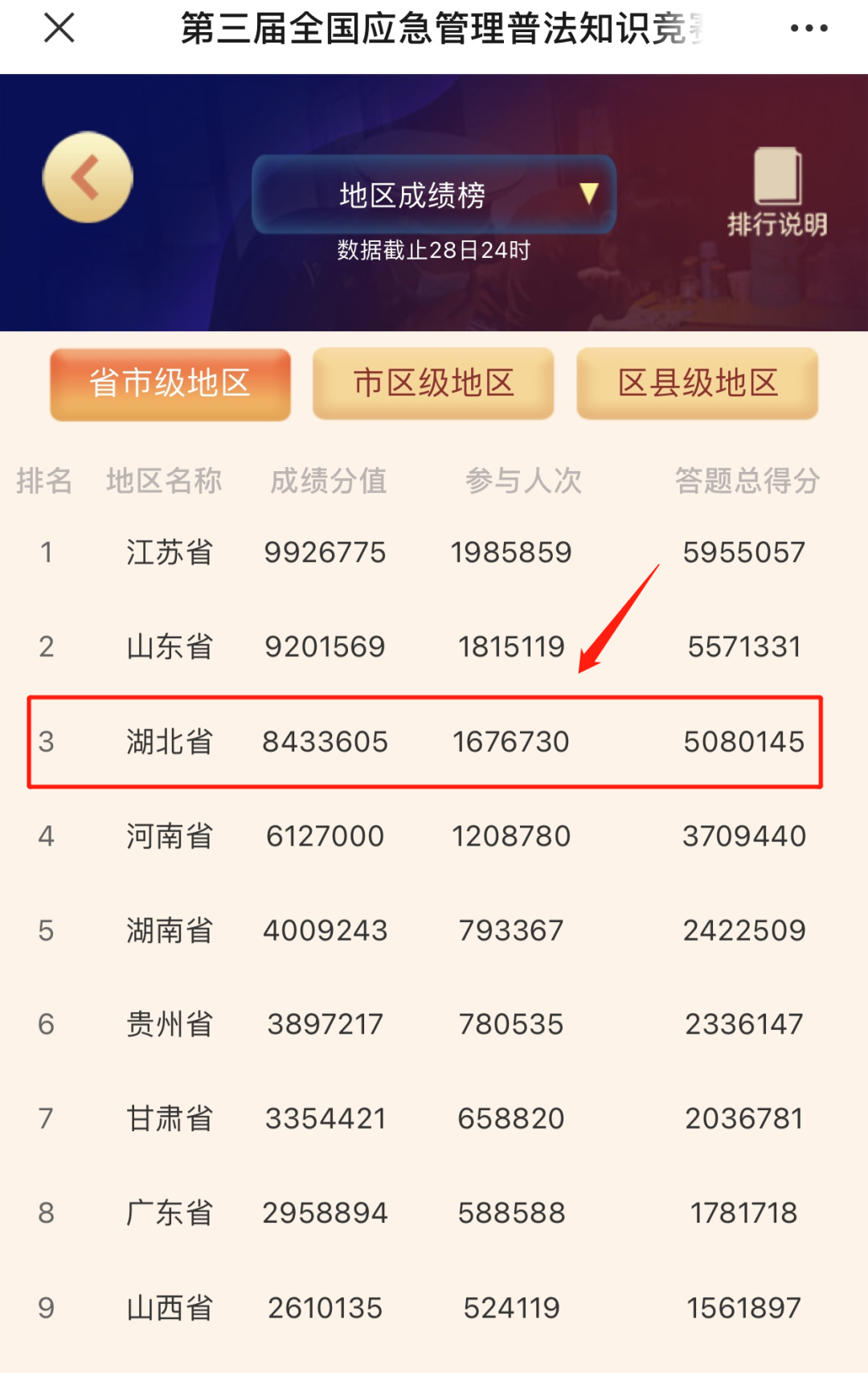The image size is (868, 1373).
Task: Open 排行说明 ranking explanation
Action: 777,193
